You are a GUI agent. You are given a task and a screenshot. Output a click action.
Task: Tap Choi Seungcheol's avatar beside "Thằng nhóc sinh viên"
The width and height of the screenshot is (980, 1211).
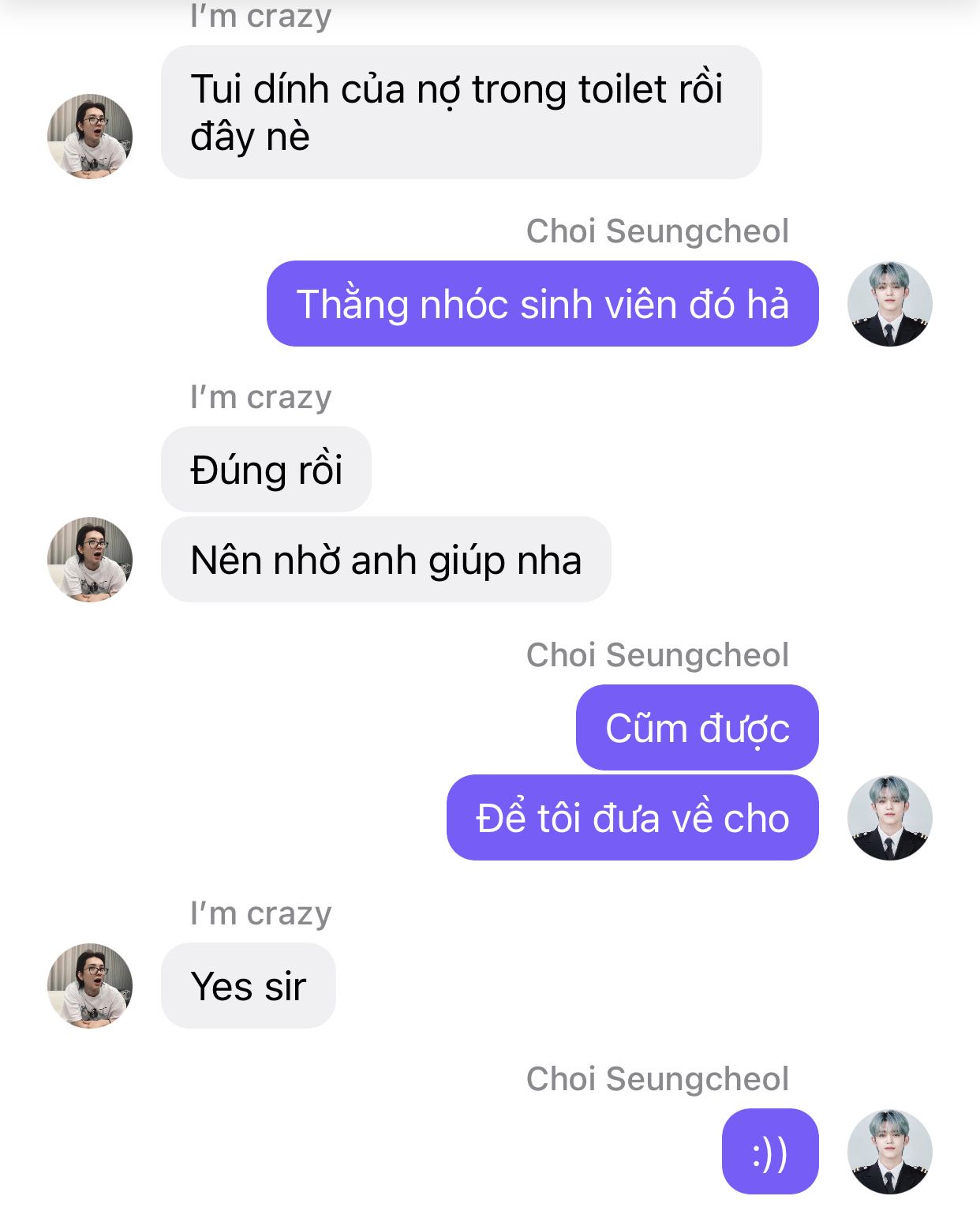tap(889, 304)
